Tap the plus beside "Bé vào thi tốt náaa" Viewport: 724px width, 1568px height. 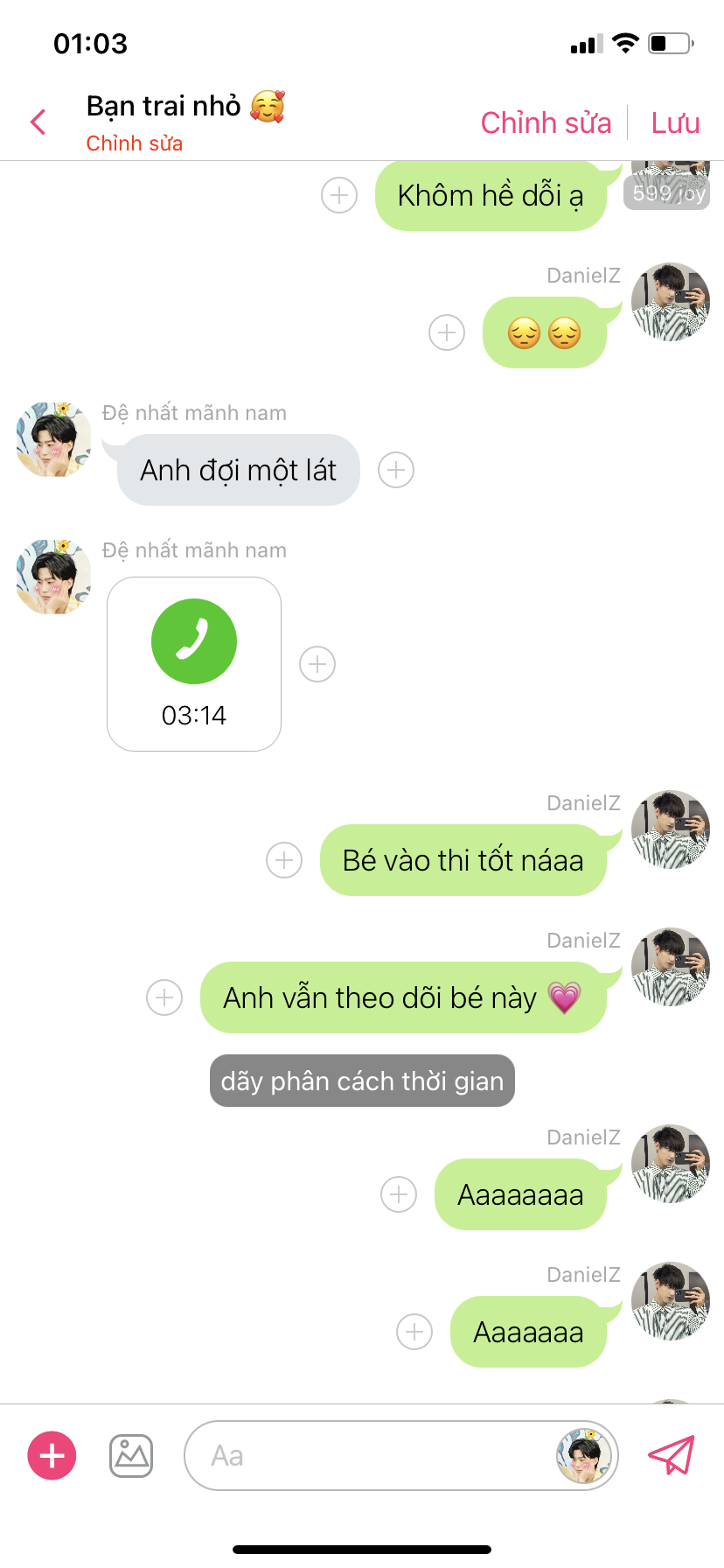[284, 860]
